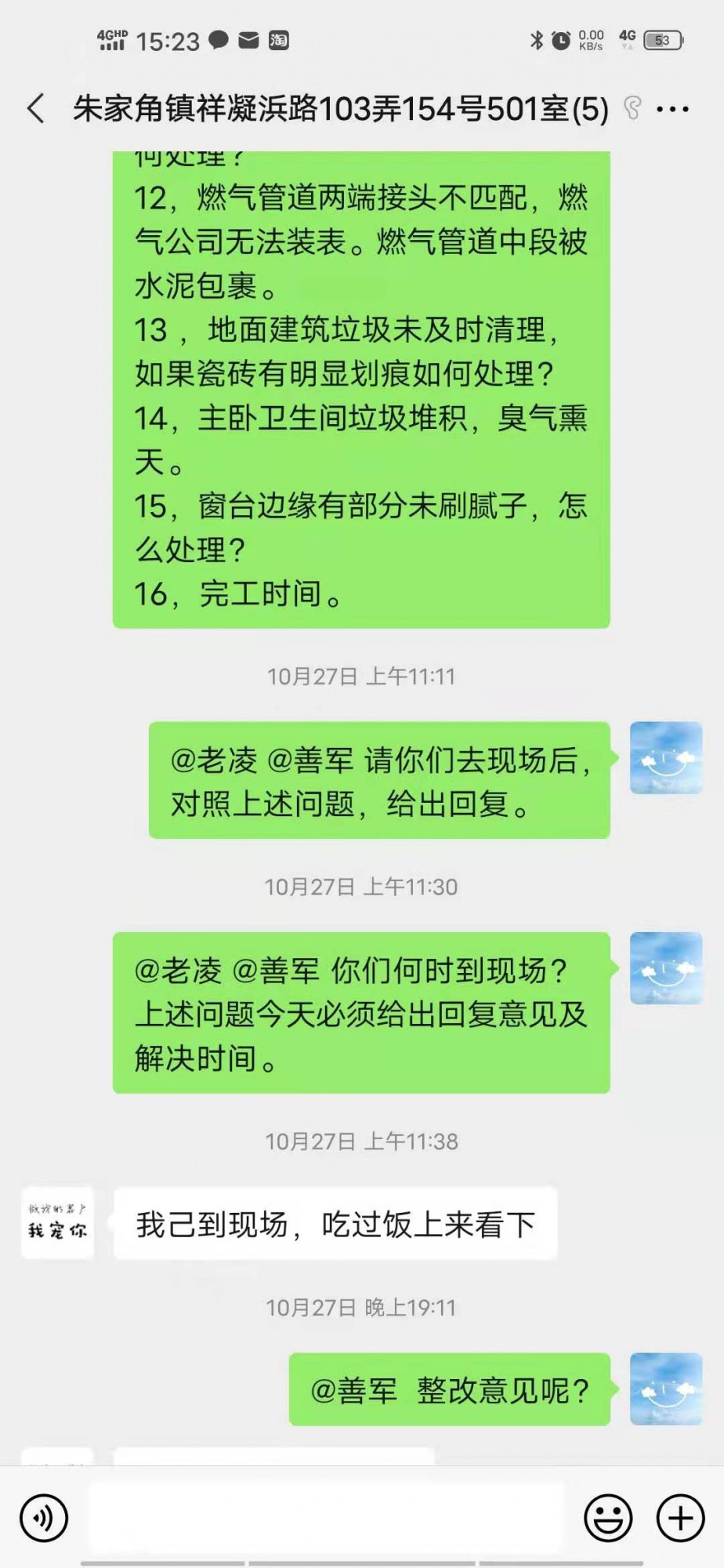Tap the avatar beside 整改意见呢 message

666,1388
